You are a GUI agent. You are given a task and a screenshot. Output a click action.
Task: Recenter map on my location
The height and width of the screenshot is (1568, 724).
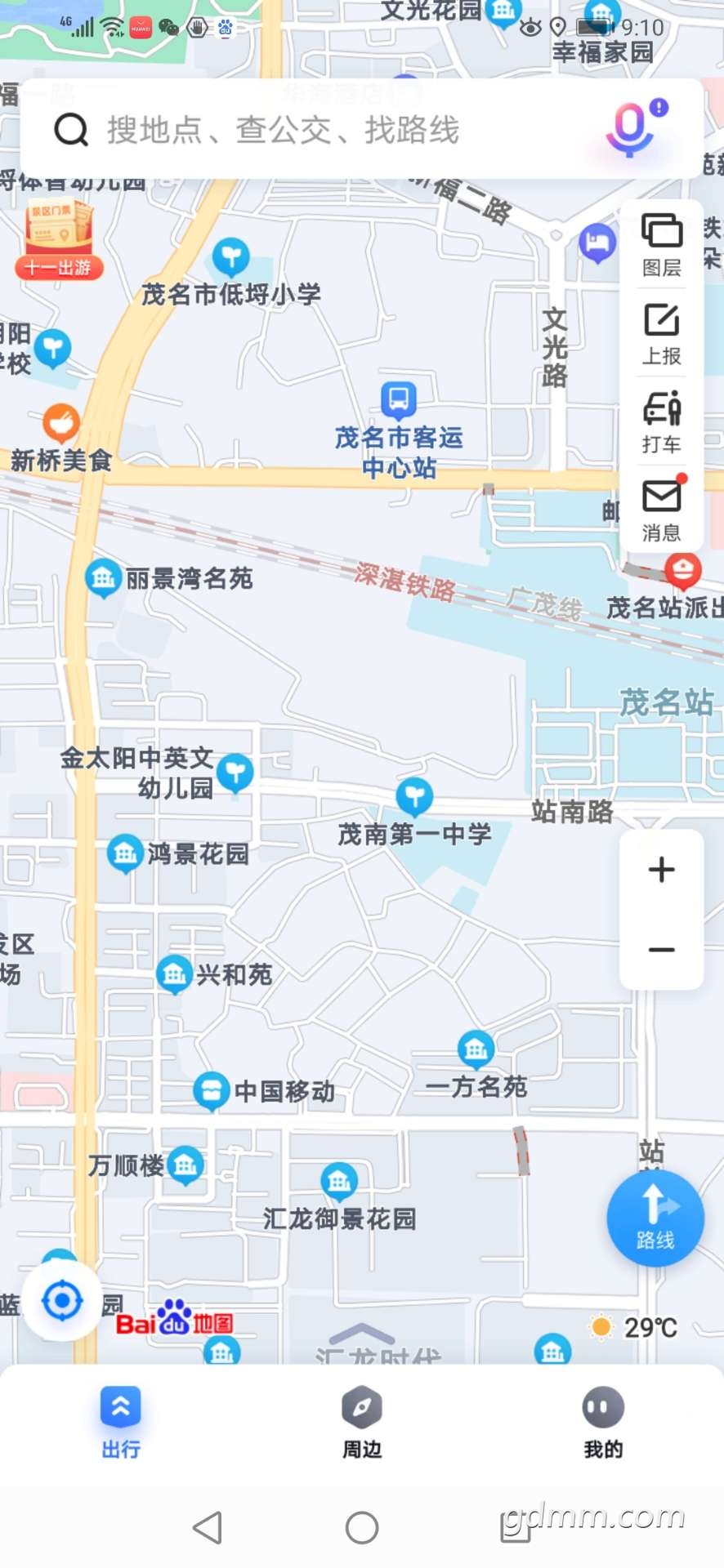click(62, 1301)
